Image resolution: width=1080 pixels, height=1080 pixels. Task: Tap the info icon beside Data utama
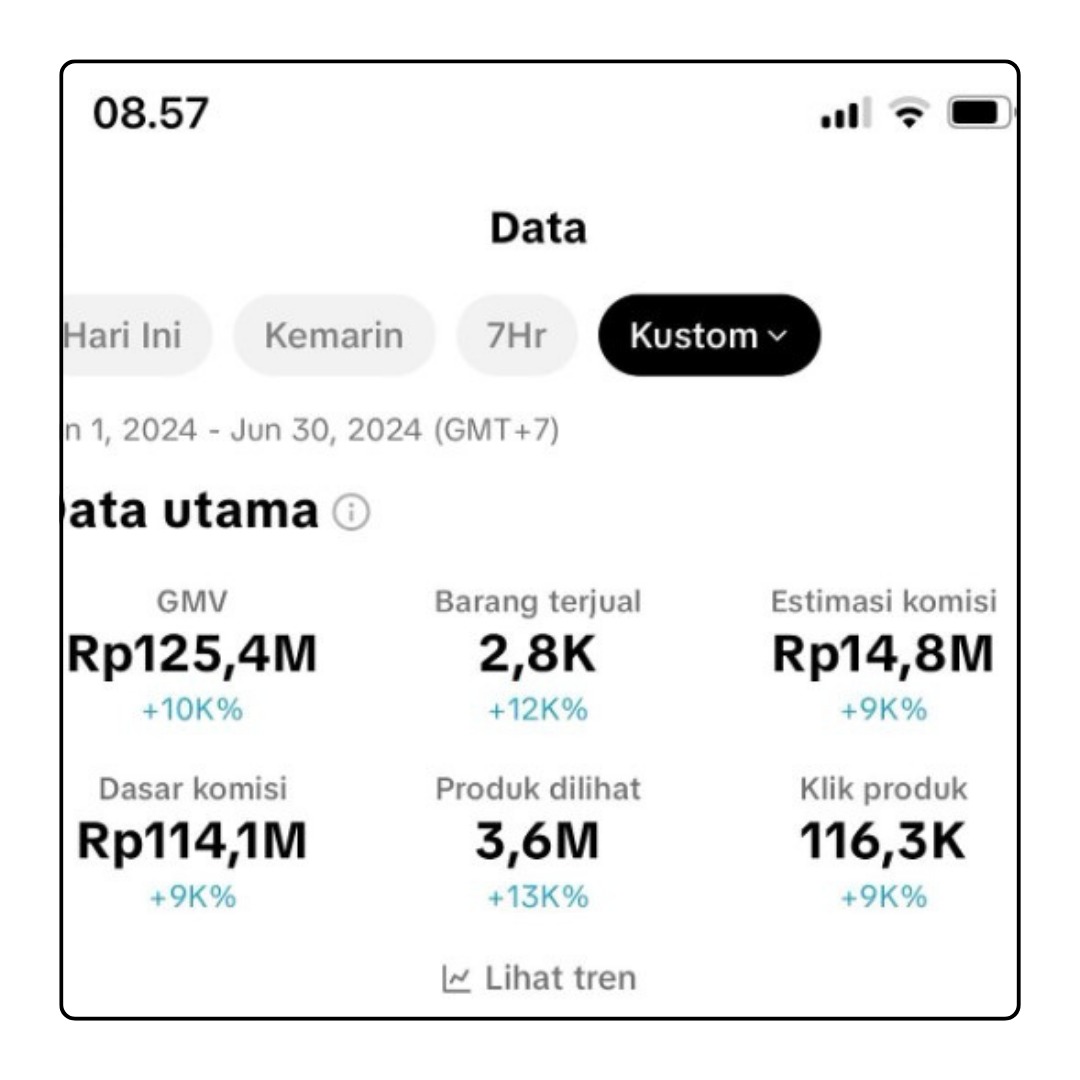(x=352, y=514)
